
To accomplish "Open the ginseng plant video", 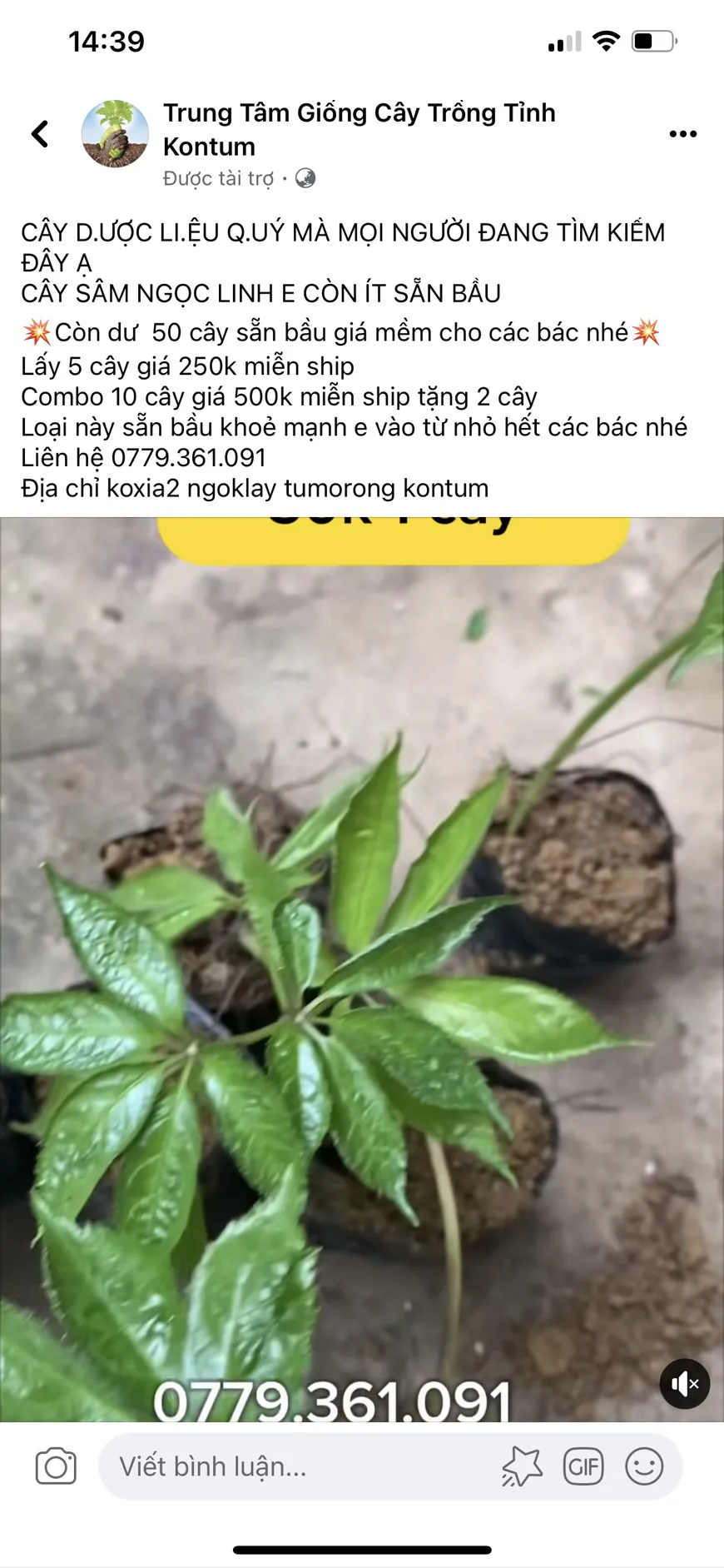I will click(362, 966).
